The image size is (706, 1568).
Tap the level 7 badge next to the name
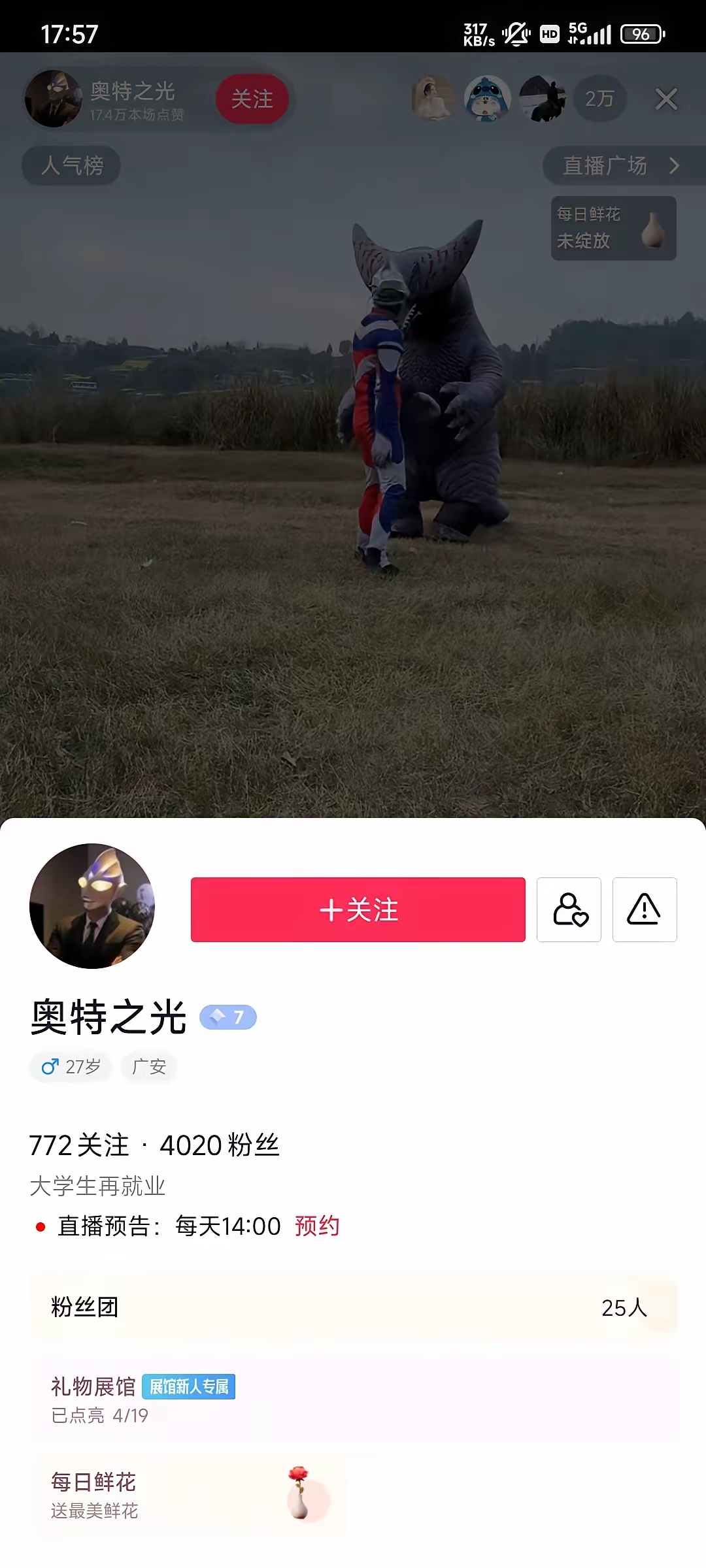[227, 1017]
